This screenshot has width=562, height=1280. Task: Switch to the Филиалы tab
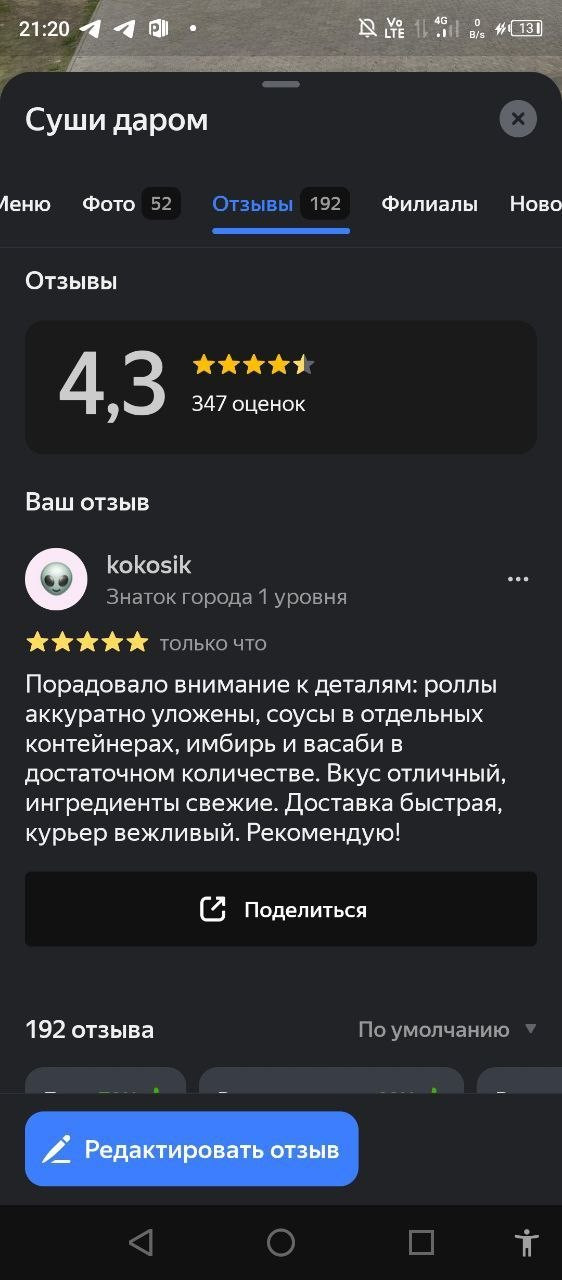pyautogui.click(x=429, y=204)
